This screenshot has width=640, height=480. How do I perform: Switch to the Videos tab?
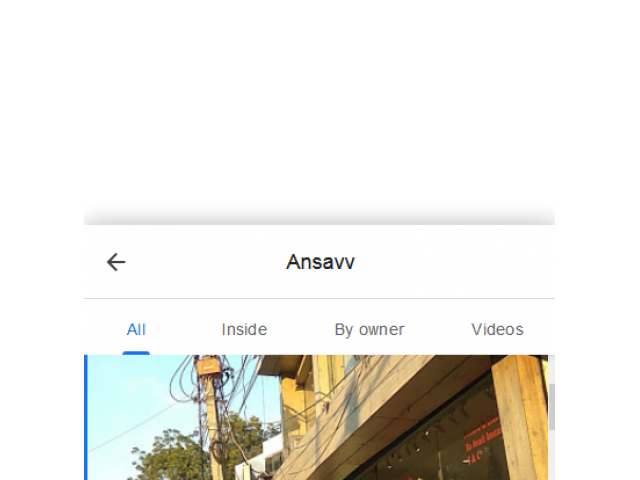(x=497, y=330)
